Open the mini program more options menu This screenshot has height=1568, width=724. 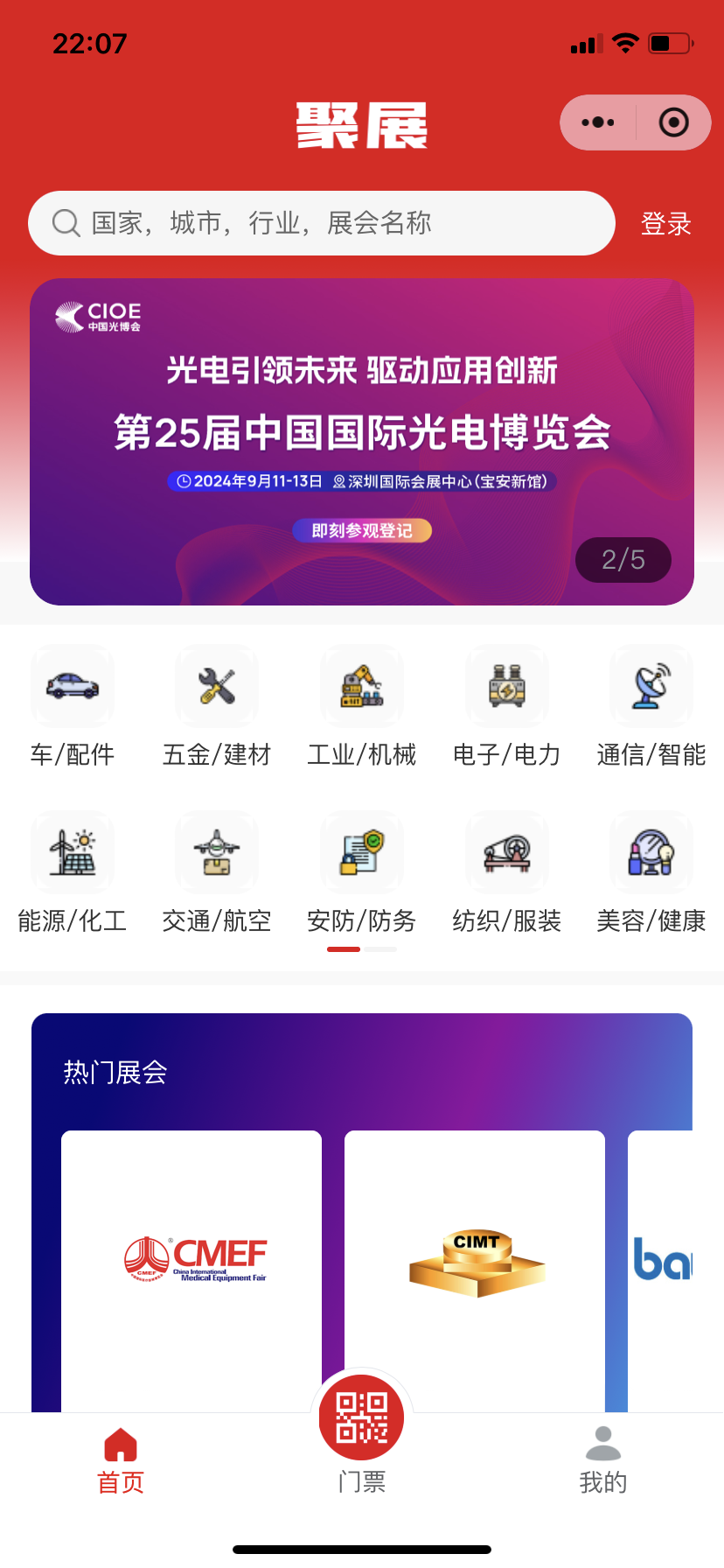(598, 122)
